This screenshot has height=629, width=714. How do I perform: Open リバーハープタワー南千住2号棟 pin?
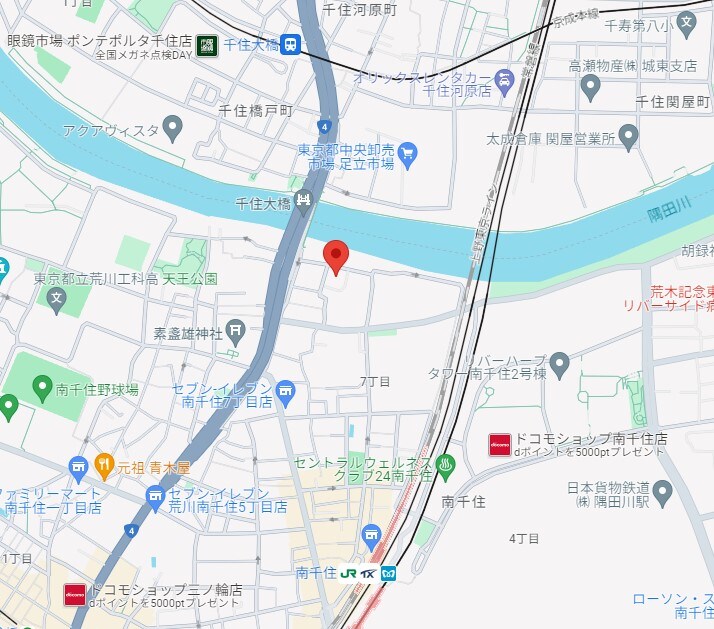[560, 362]
